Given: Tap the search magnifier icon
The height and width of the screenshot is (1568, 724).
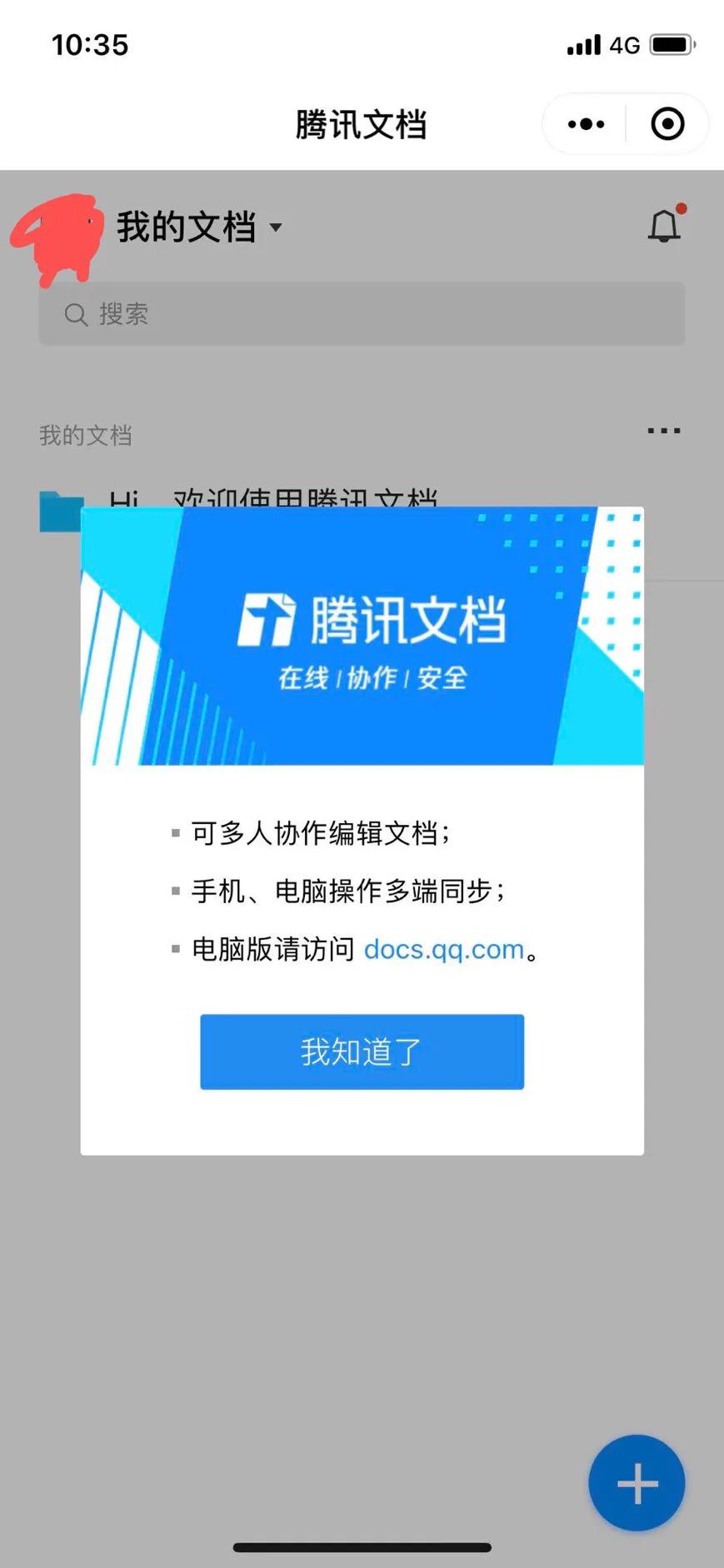Looking at the screenshot, I should pos(76,314).
